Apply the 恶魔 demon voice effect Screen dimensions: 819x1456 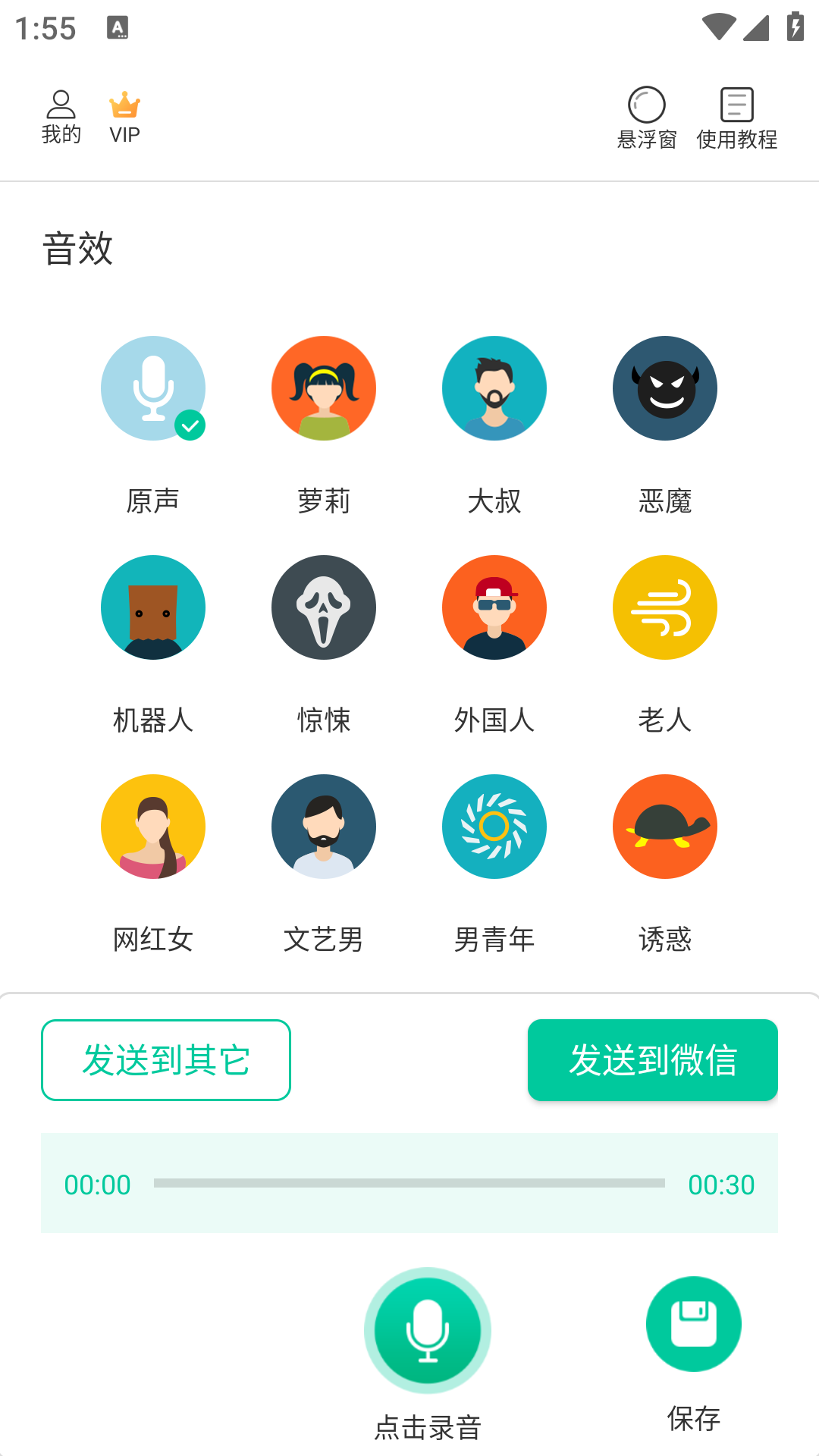665,388
